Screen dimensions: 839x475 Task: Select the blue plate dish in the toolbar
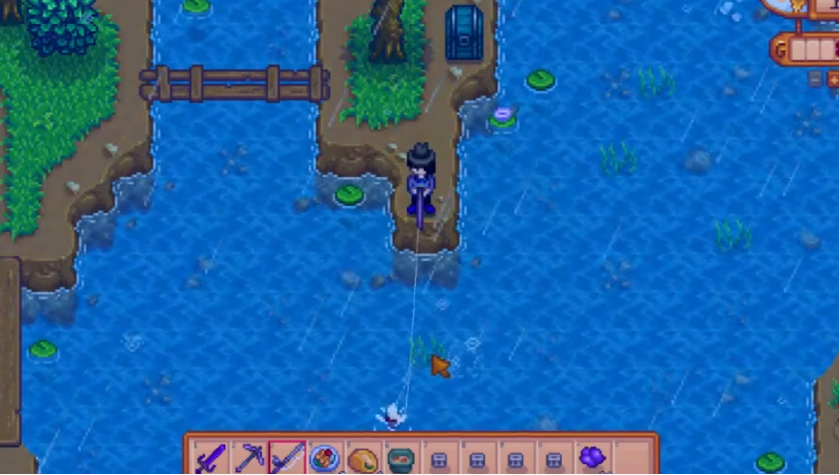tap(325, 459)
